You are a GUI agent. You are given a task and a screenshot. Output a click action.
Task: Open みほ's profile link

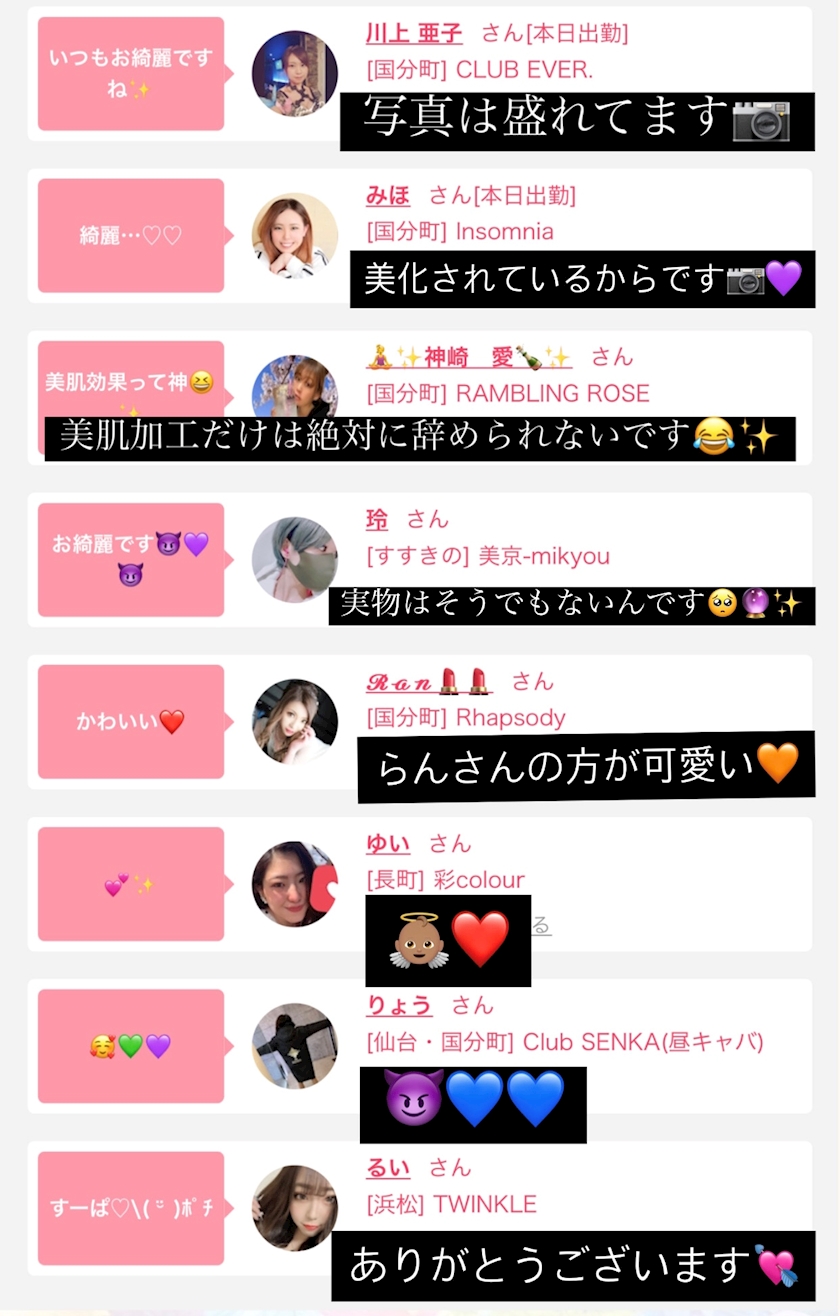pos(388,195)
